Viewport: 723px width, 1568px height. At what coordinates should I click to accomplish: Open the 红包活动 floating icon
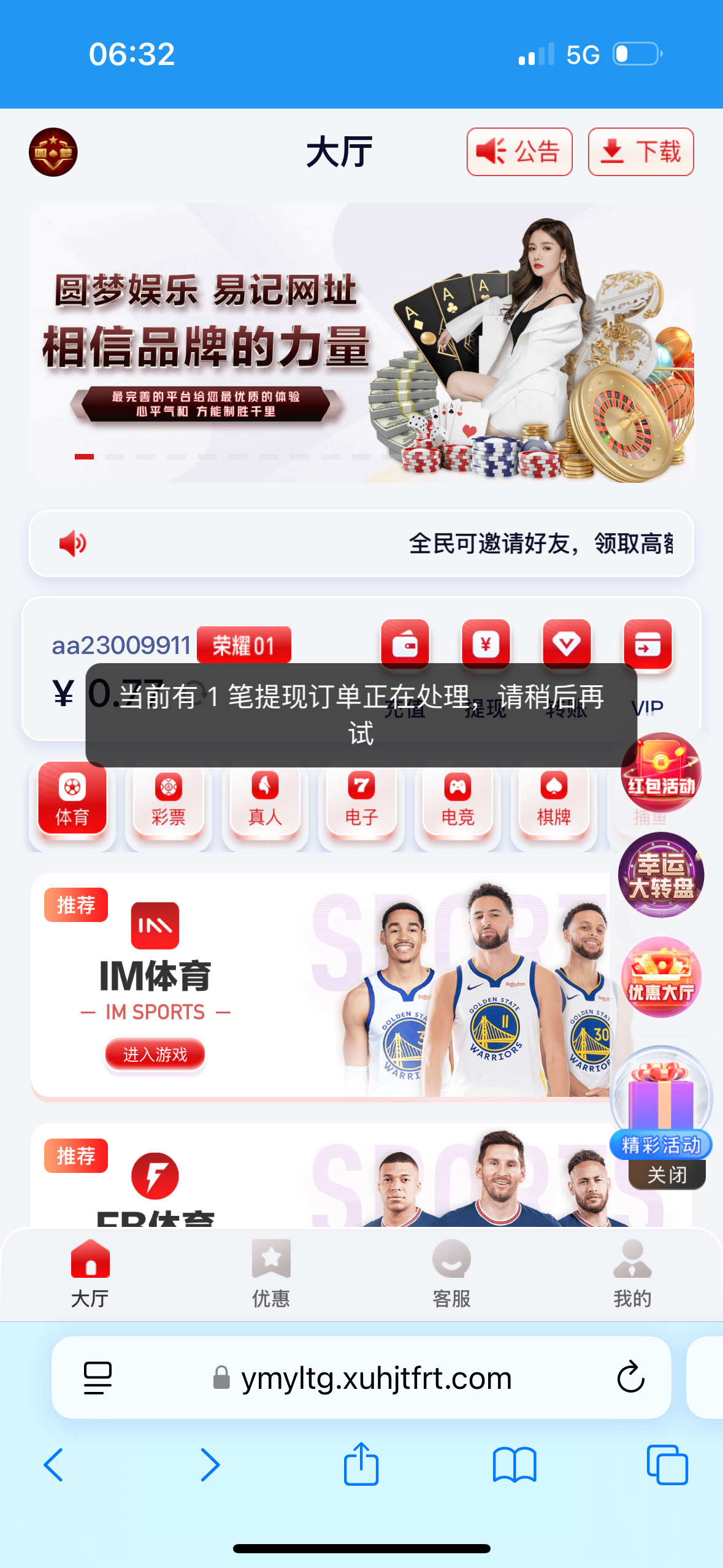660,772
